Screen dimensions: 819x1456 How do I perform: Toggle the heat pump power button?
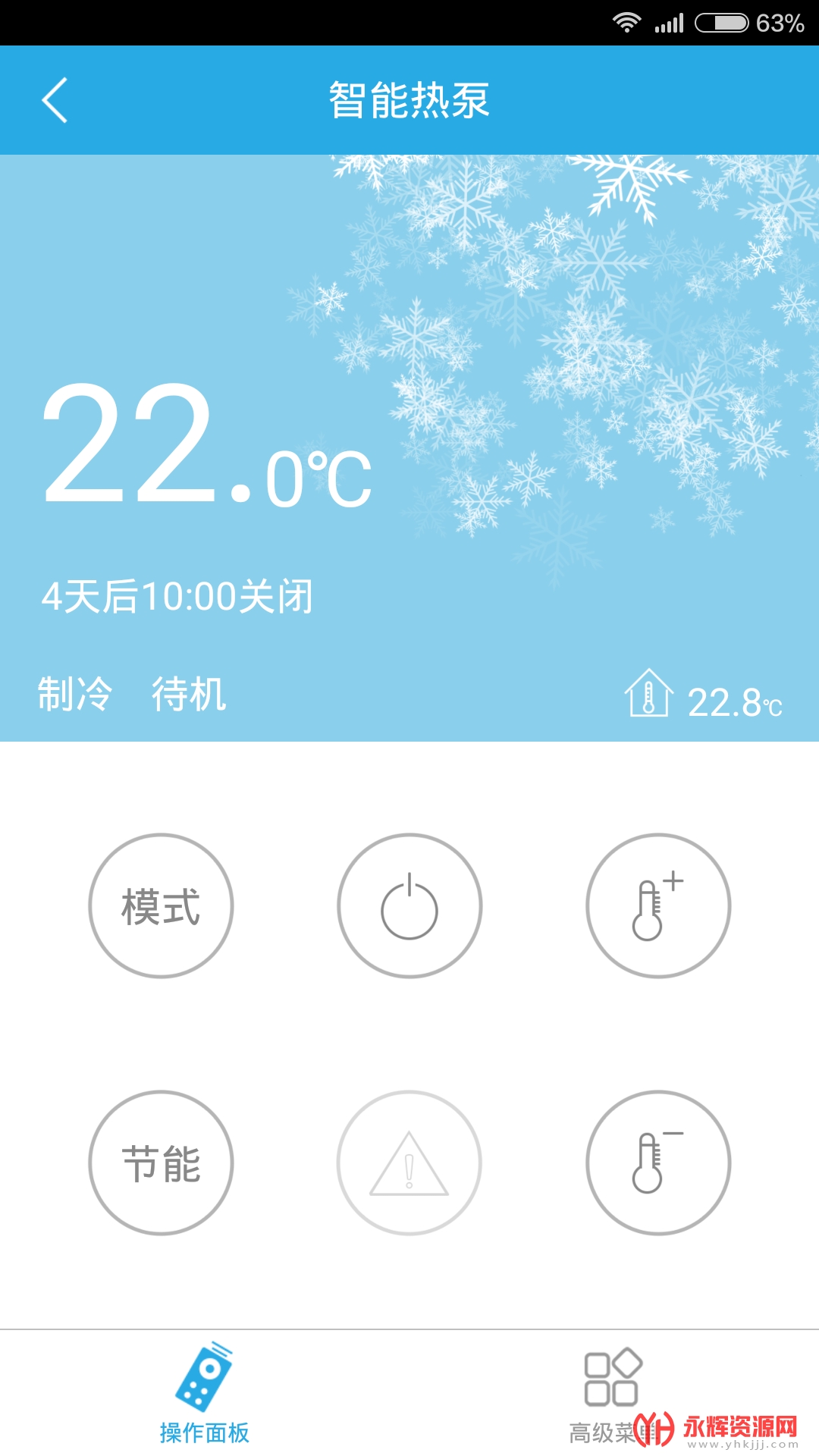[409, 905]
